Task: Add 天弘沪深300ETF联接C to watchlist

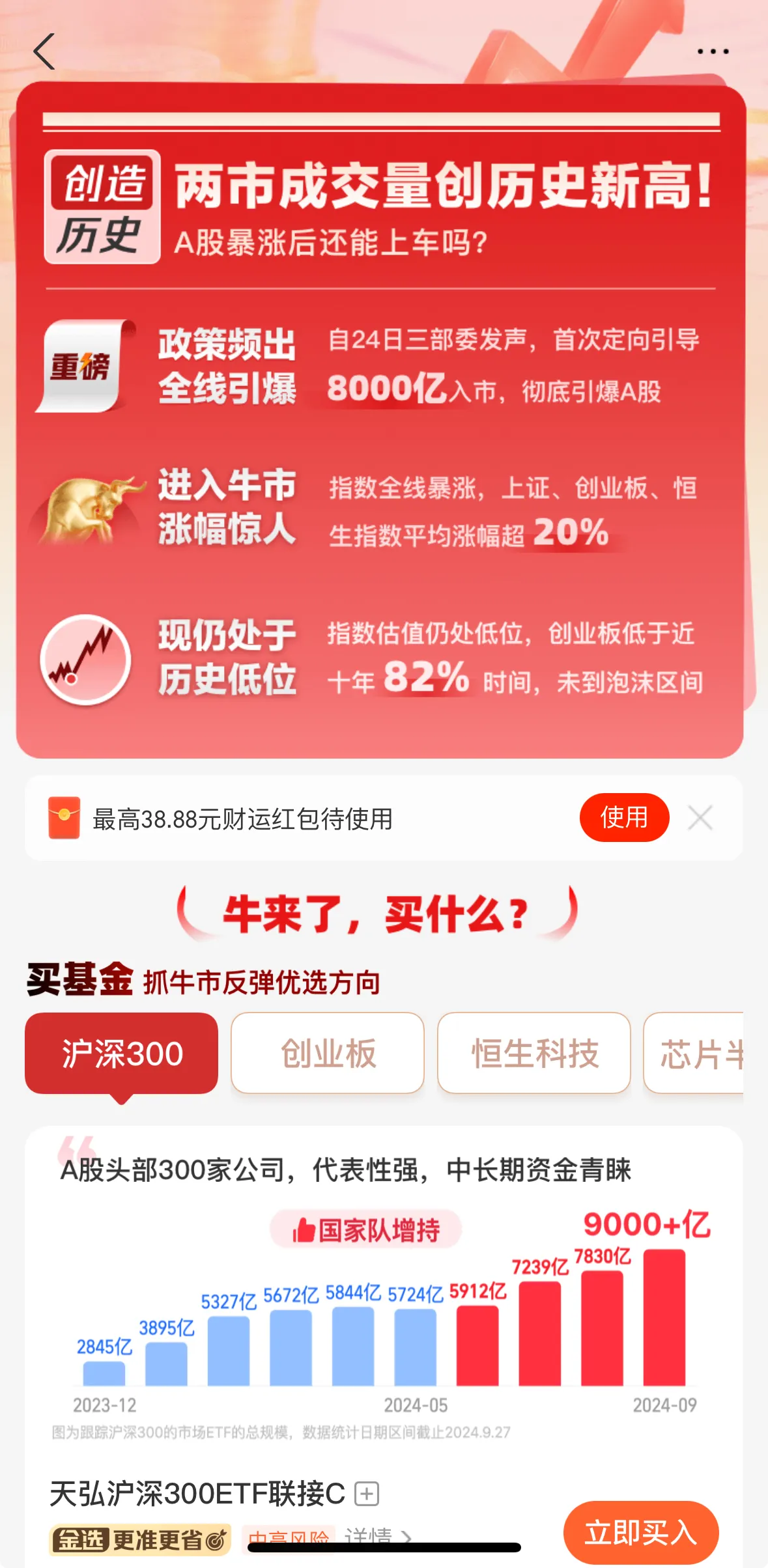Action: [x=367, y=1494]
